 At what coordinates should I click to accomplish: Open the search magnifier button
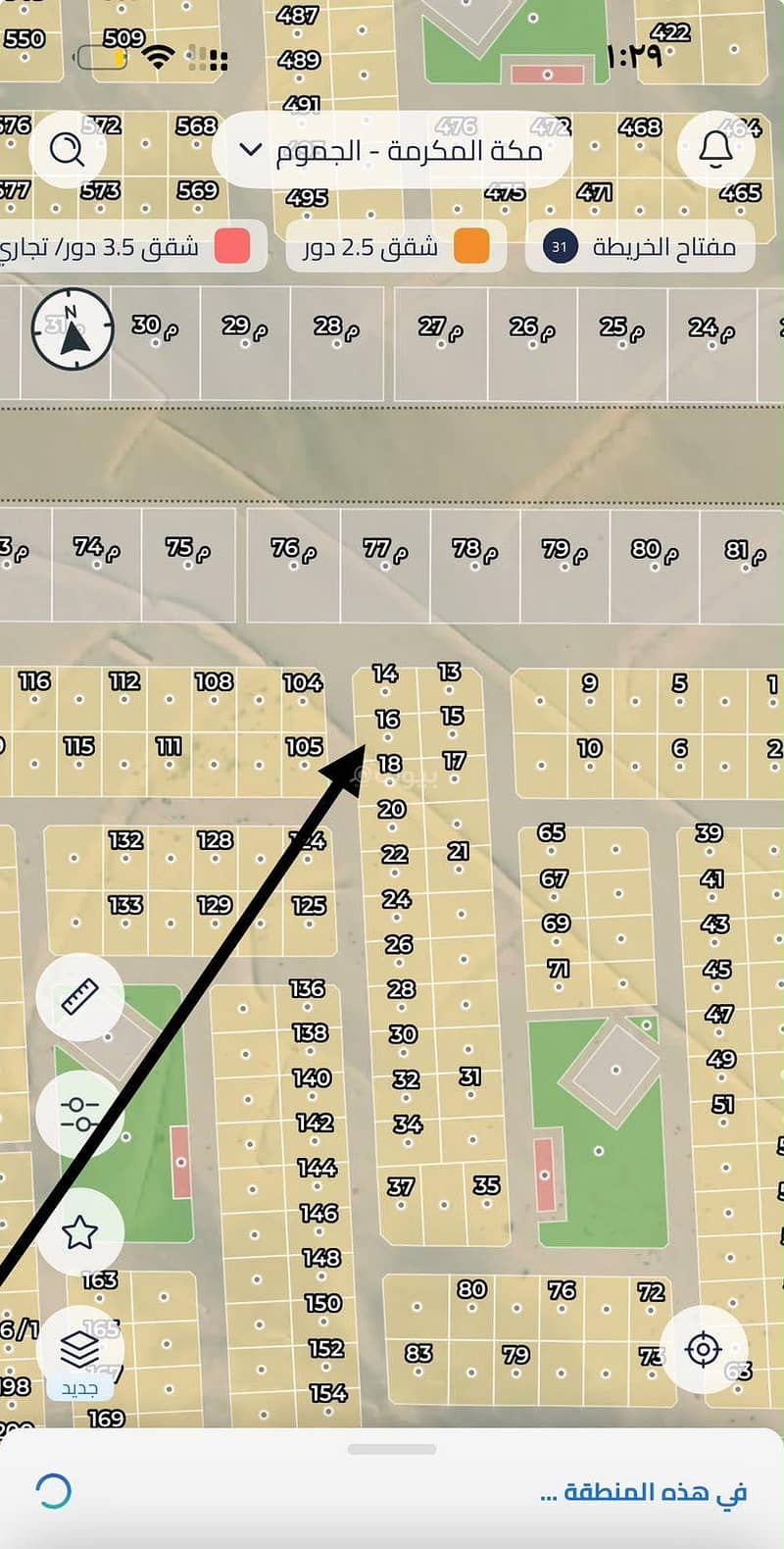(68, 149)
